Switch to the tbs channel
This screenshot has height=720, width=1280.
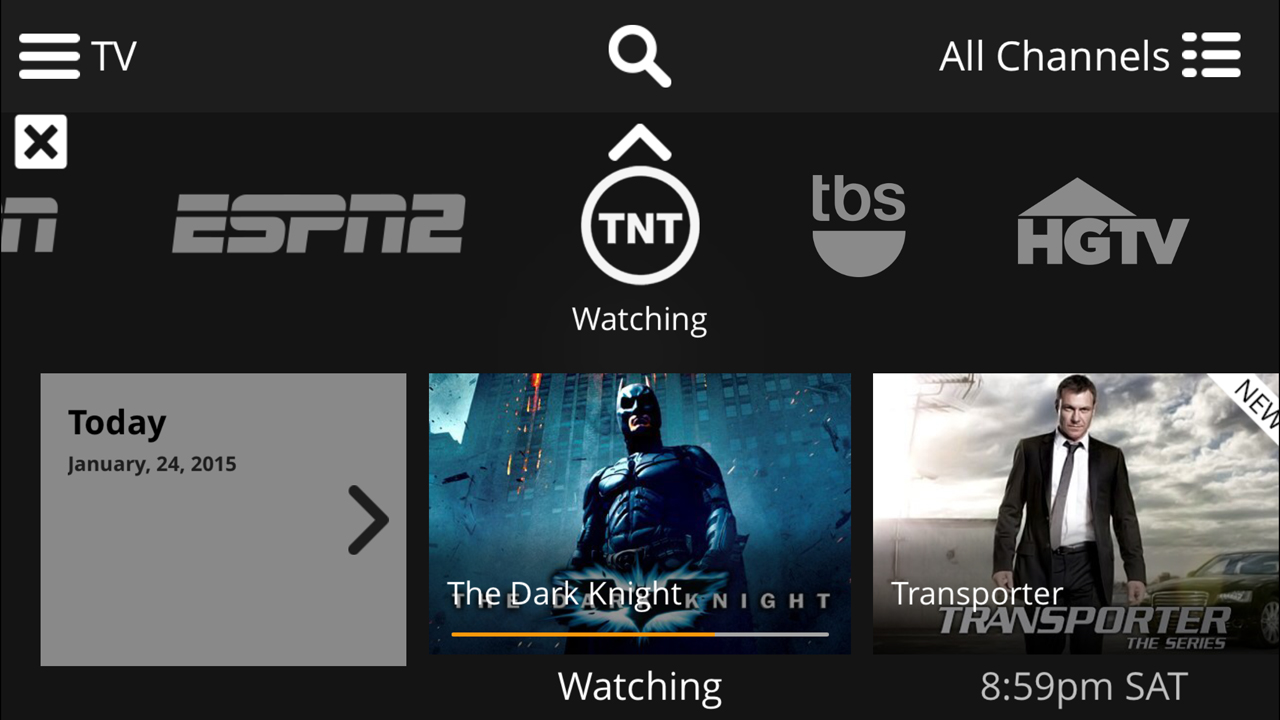(x=858, y=225)
